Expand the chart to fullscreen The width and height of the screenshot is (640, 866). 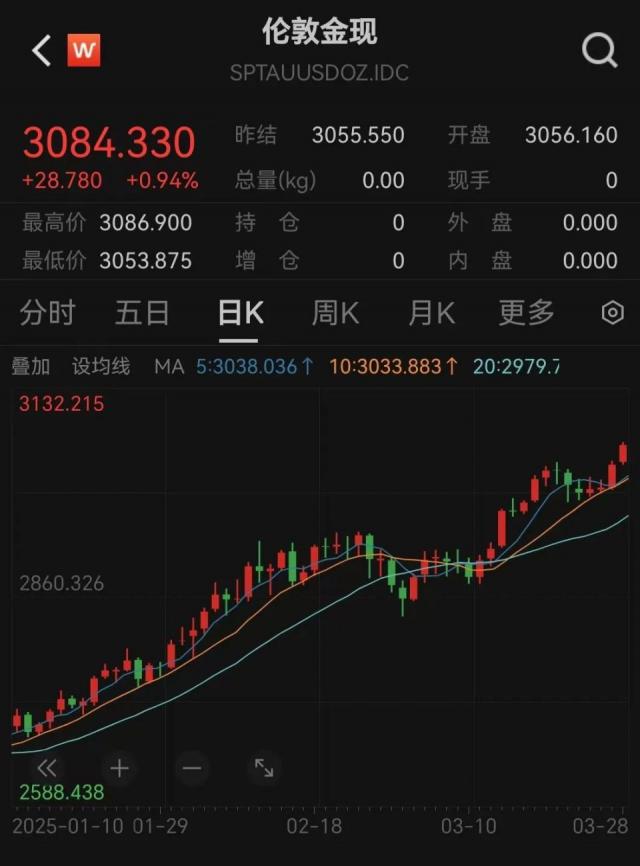click(264, 768)
